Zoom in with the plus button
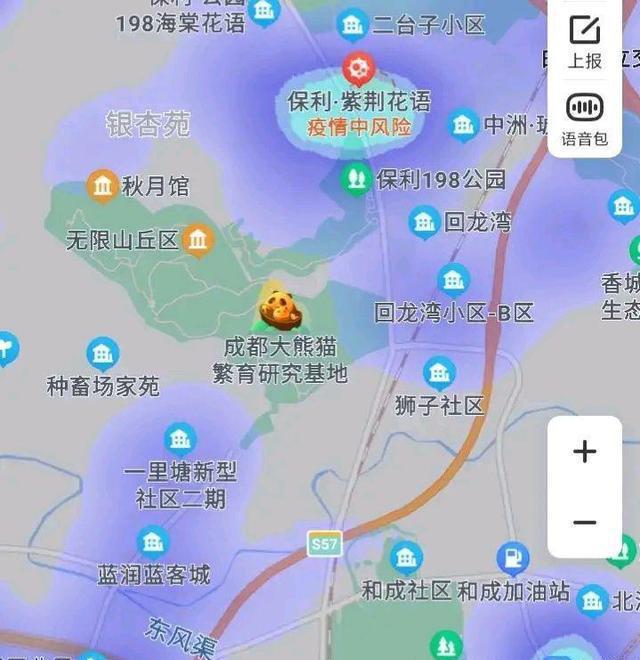The height and width of the screenshot is (660, 640). pyautogui.click(x=585, y=452)
